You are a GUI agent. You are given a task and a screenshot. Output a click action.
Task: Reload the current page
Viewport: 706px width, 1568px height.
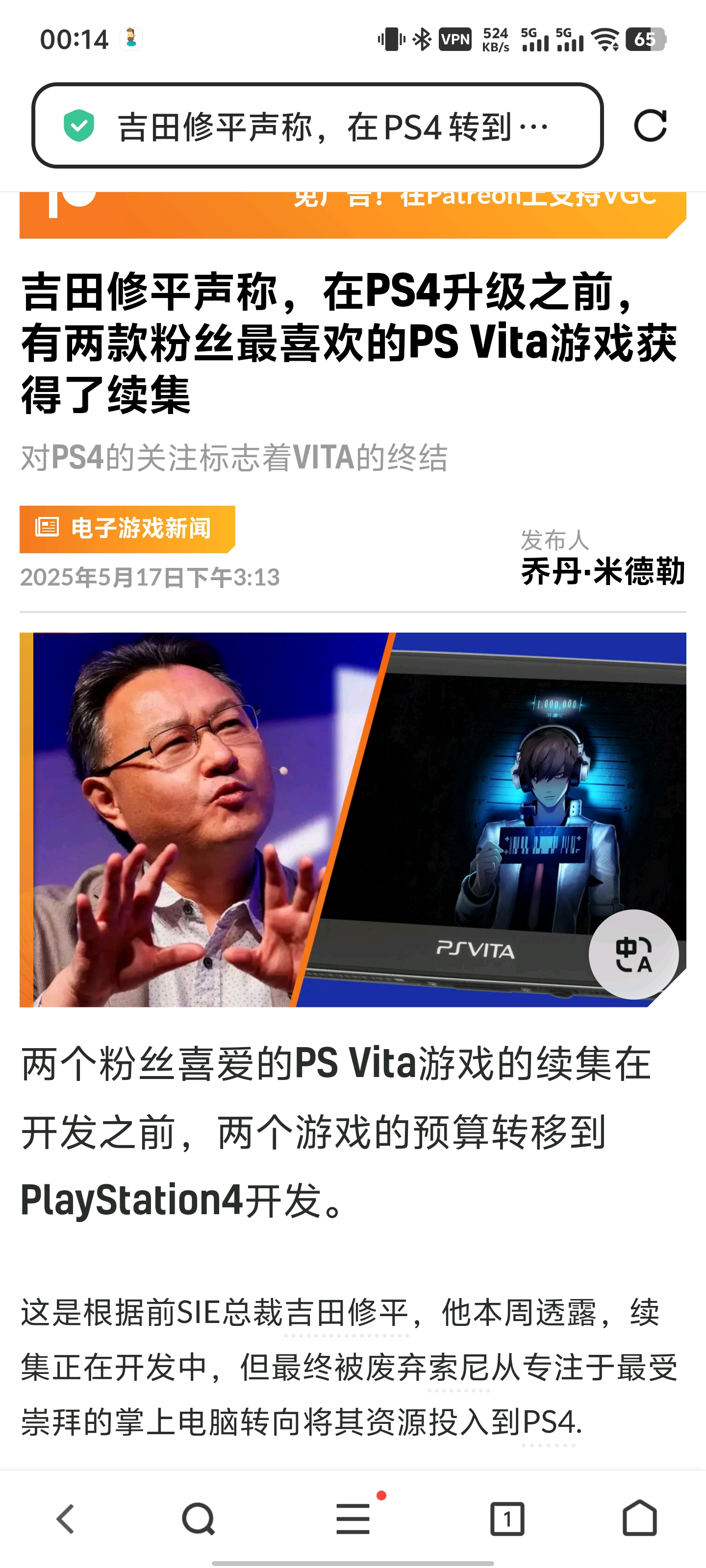[x=650, y=126]
